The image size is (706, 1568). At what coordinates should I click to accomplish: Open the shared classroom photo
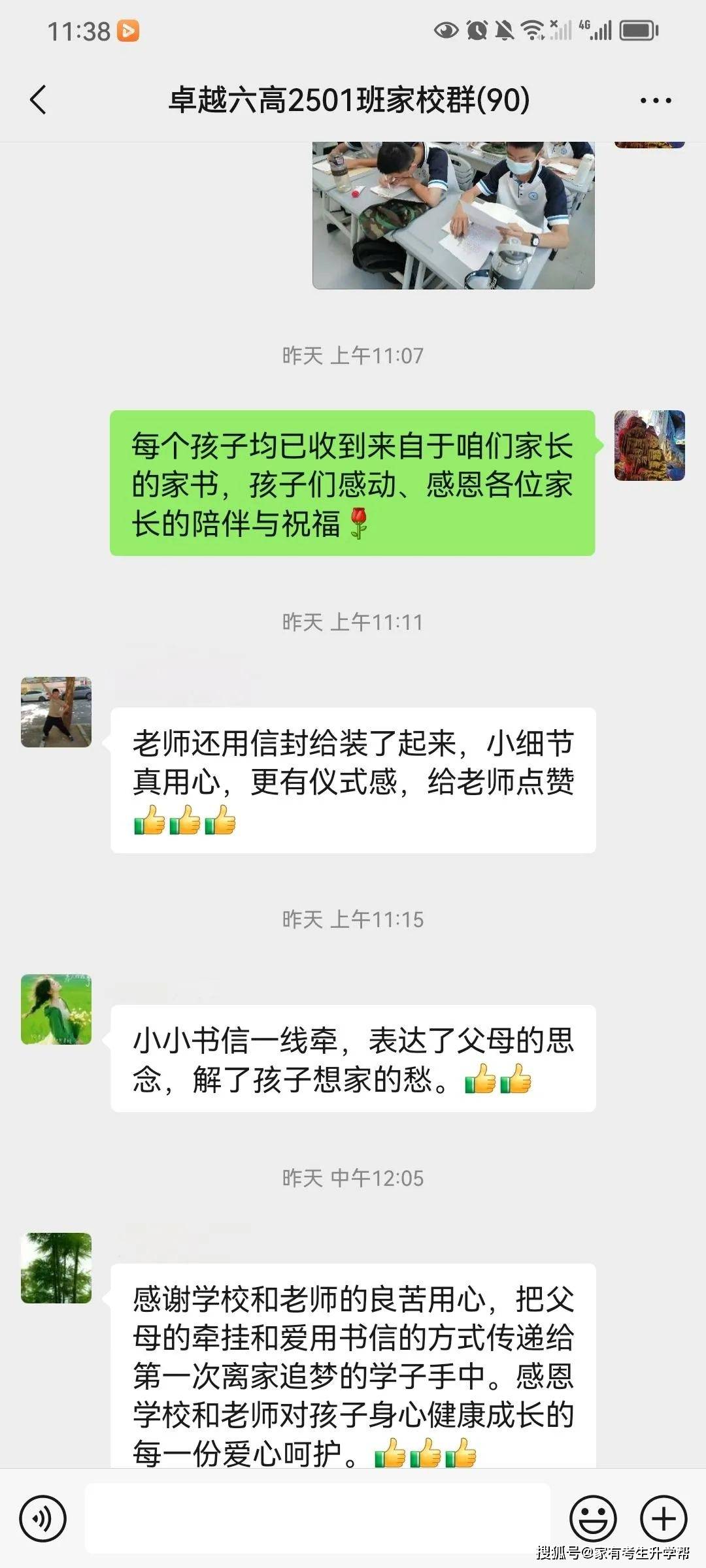pyautogui.click(x=453, y=216)
